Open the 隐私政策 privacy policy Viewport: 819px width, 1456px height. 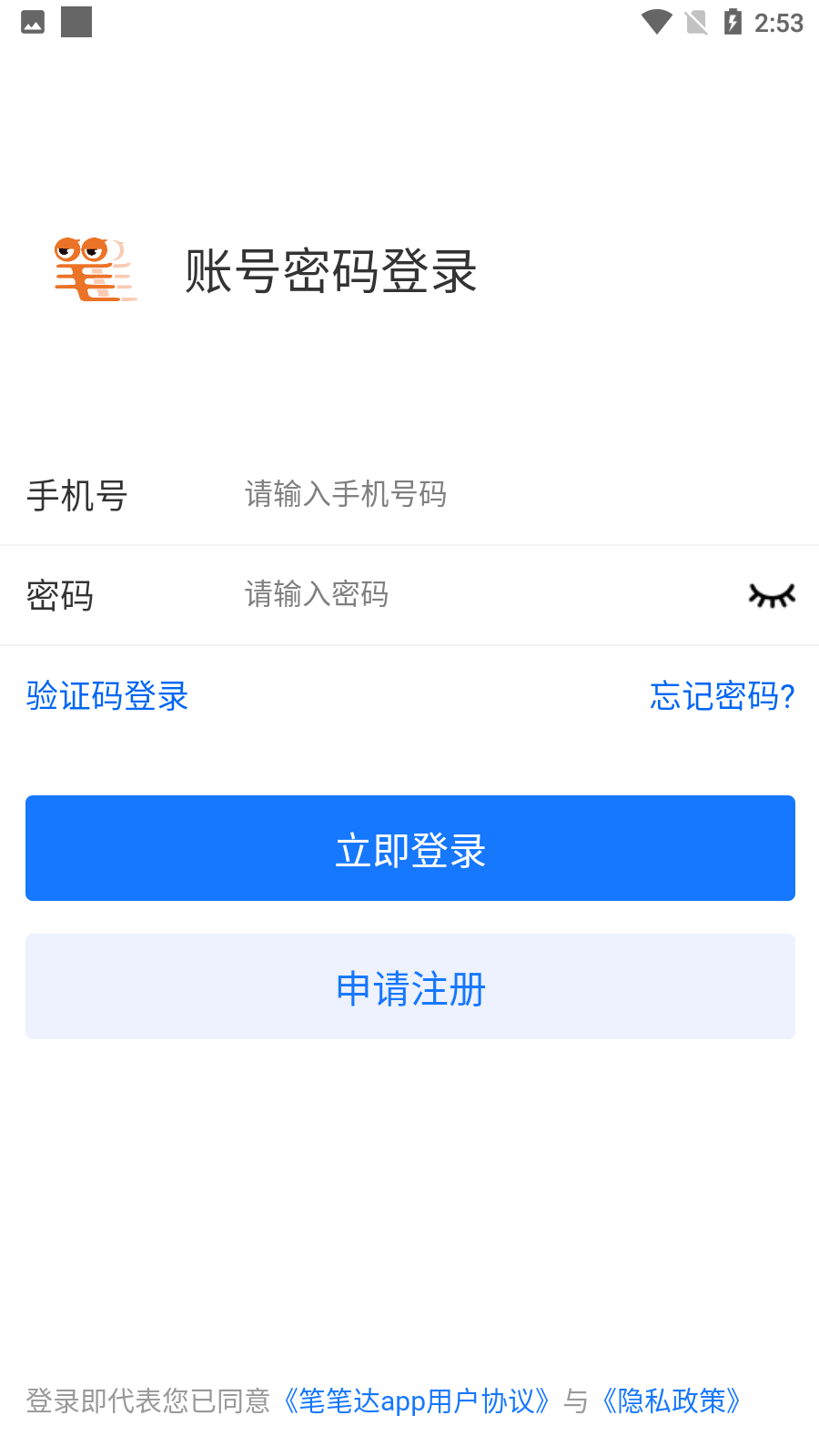point(672,1402)
